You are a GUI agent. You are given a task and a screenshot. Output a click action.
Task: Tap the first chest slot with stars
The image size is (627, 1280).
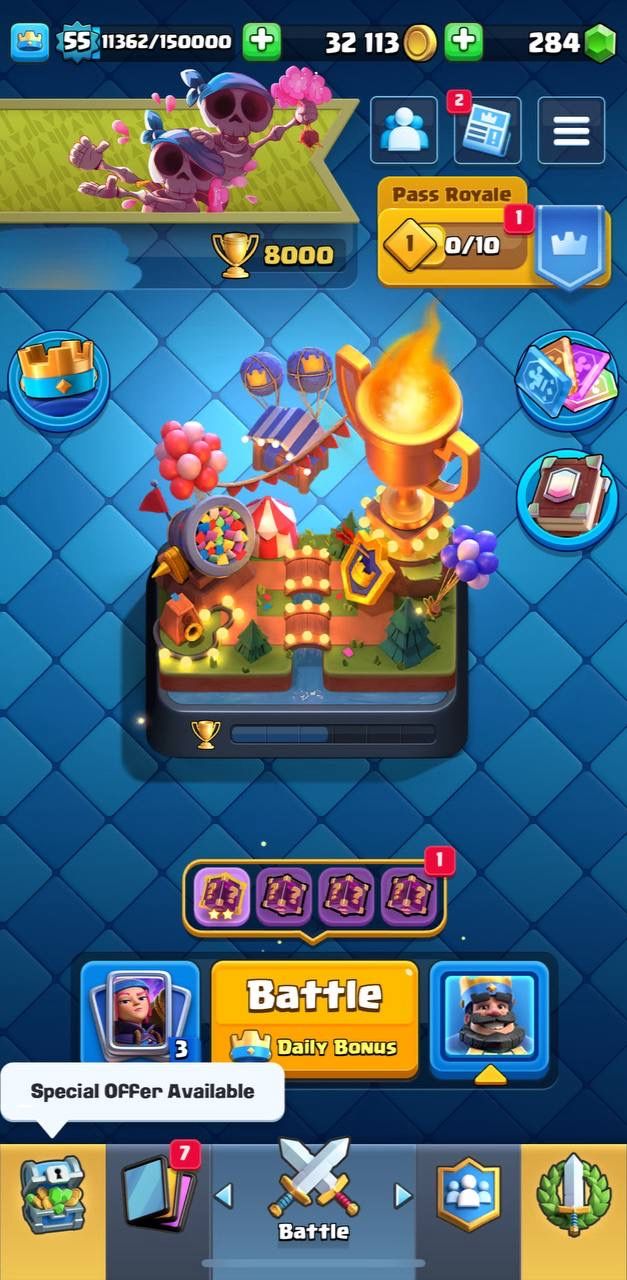pyautogui.click(x=221, y=896)
